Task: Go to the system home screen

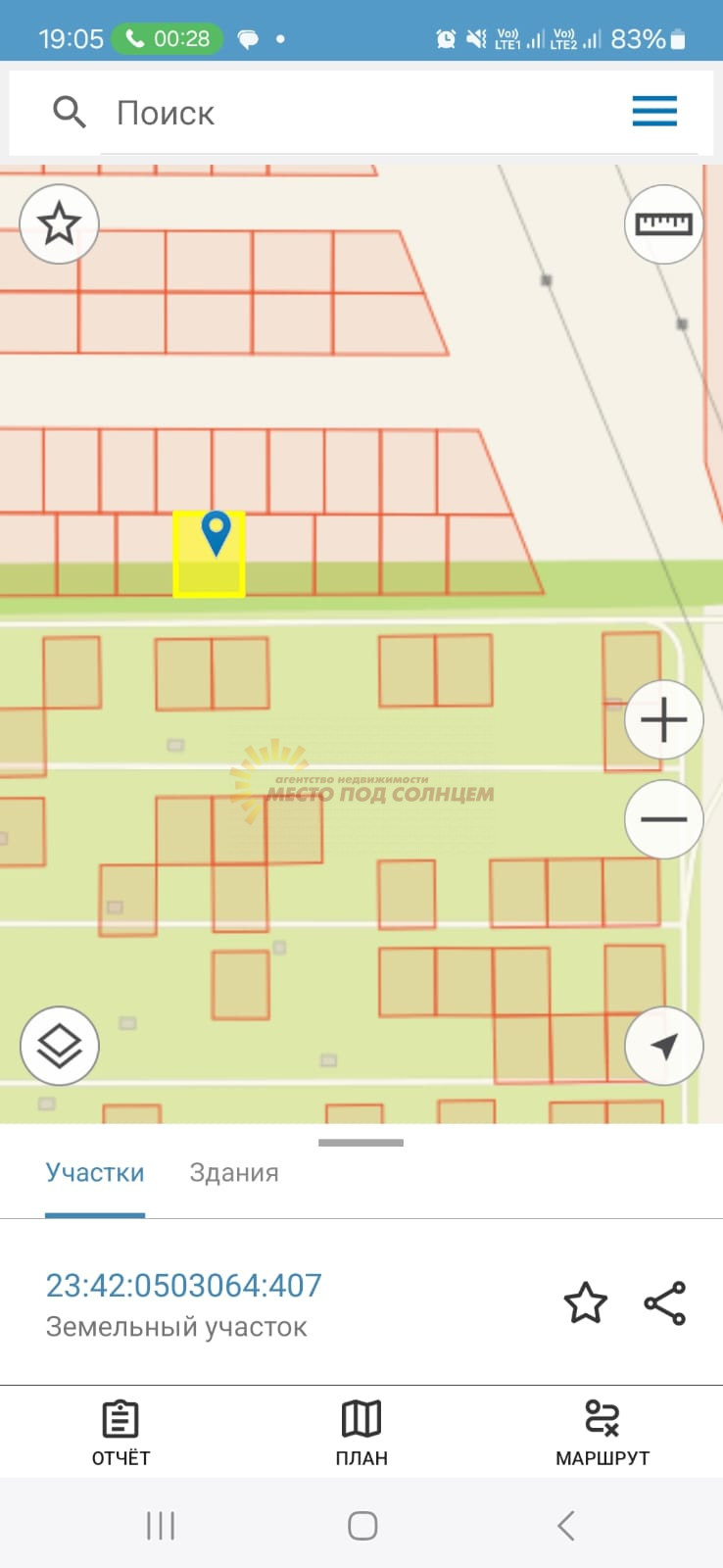Action: pyautogui.click(x=362, y=1525)
